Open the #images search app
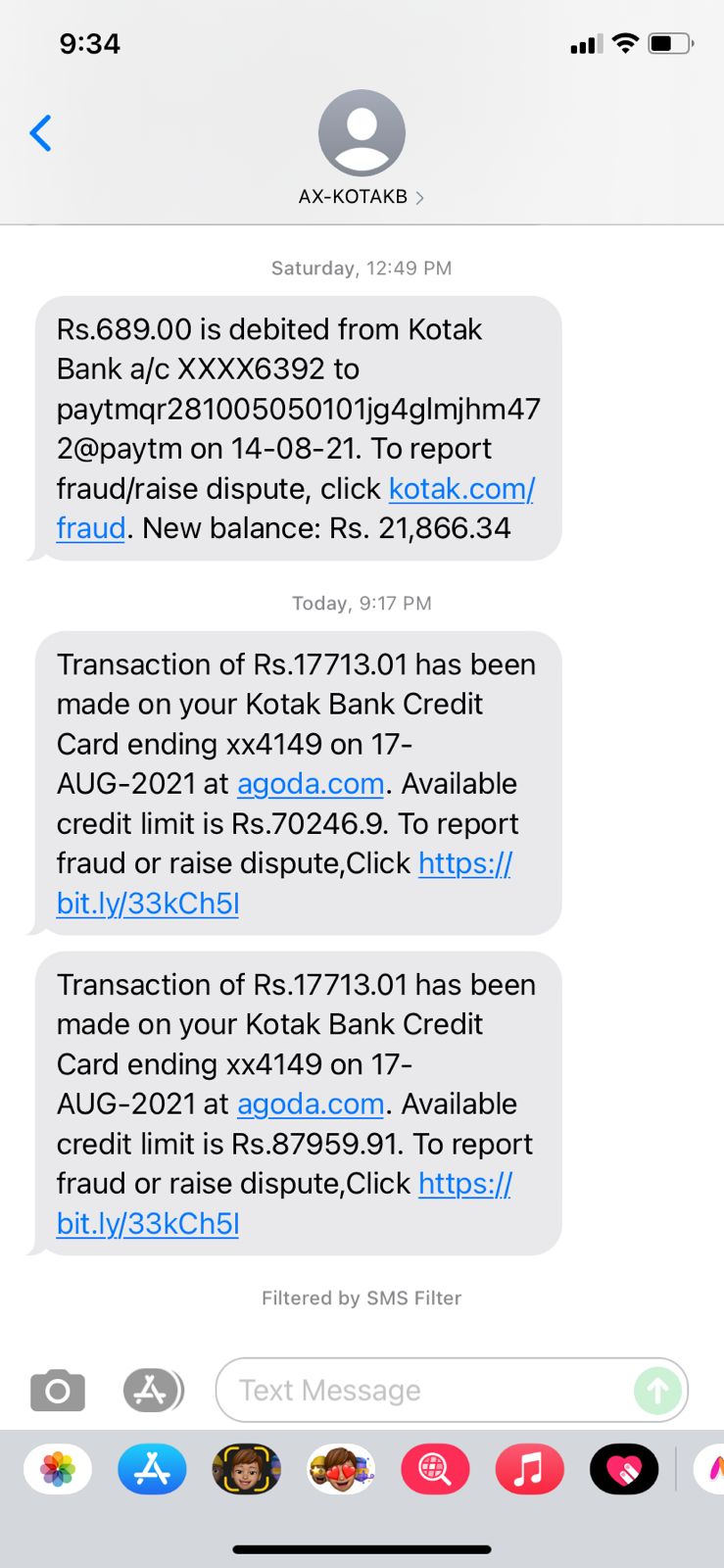724x1568 pixels. 435,1469
